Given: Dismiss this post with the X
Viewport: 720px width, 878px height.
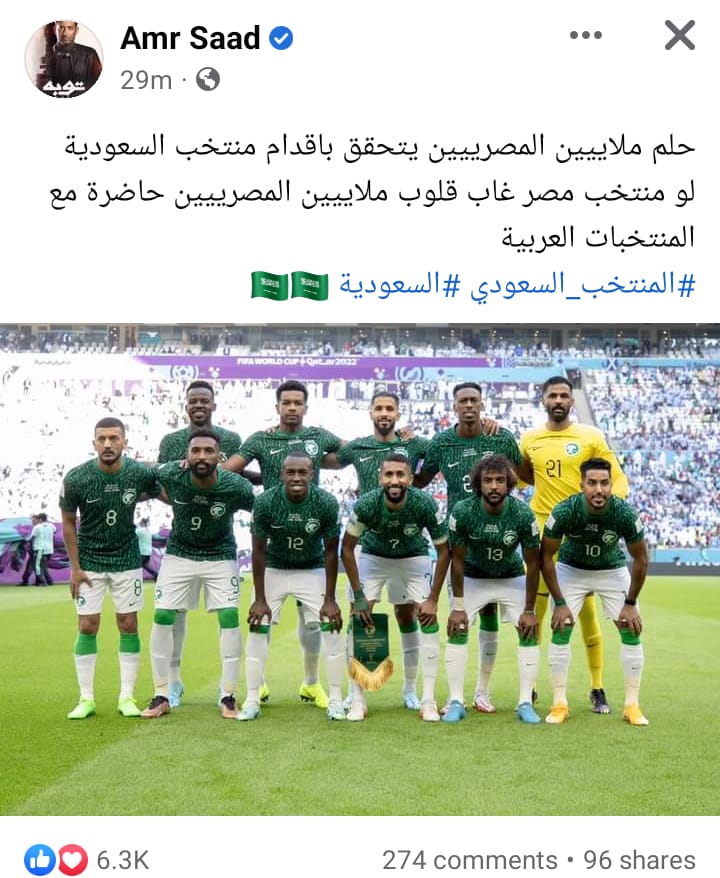Looking at the screenshot, I should click(679, 36).
